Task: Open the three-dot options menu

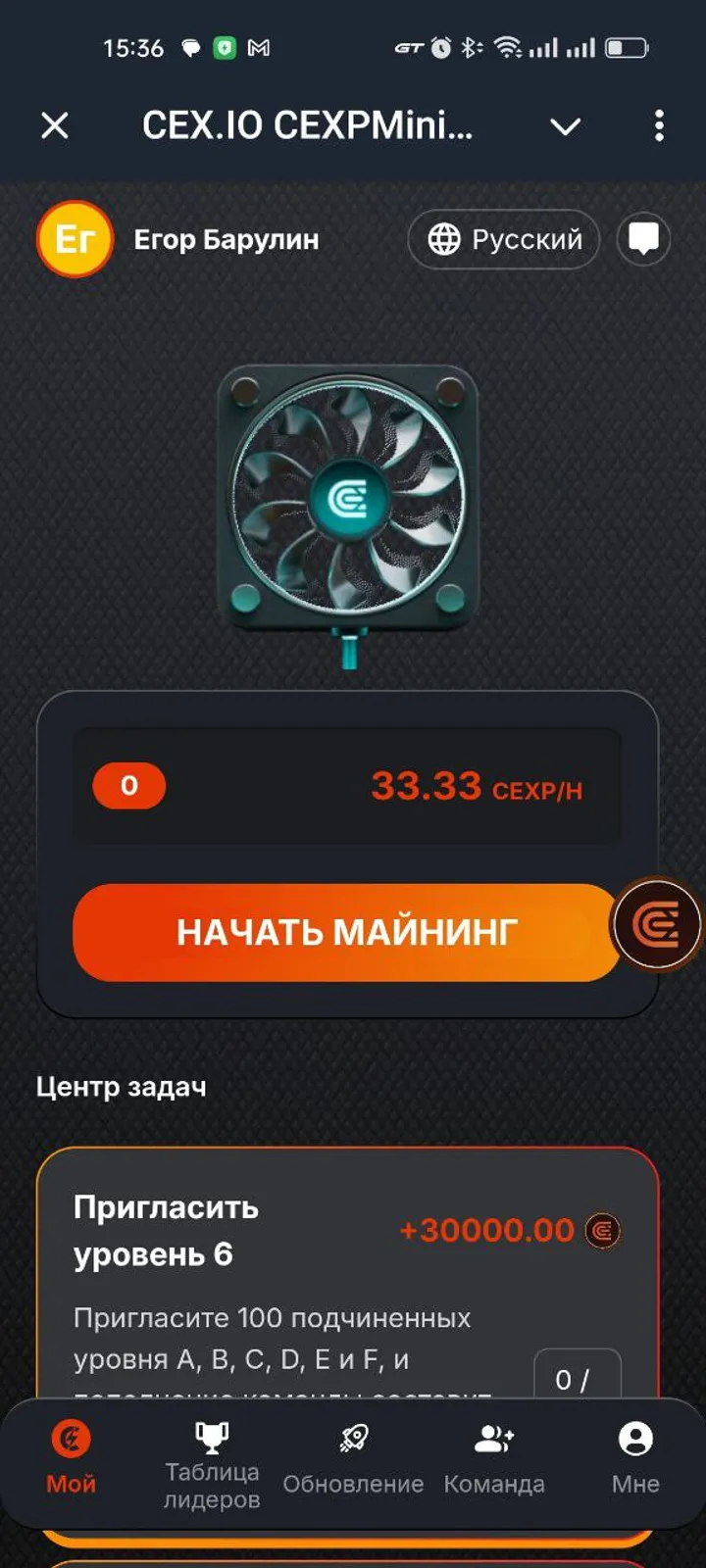Action: 659,126
